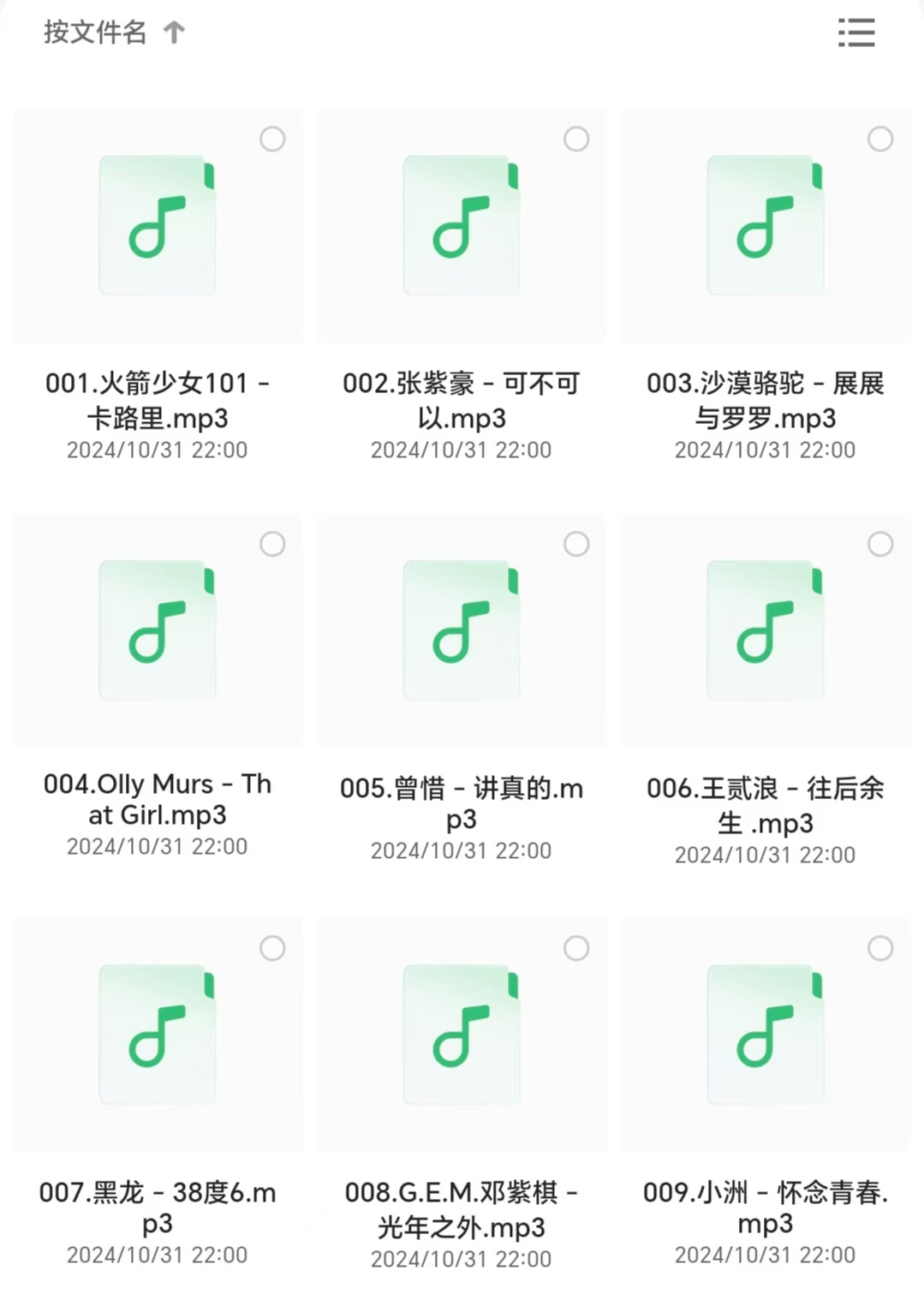
Task: Open 006.王贰浪 - 往后余生.mp3
Action: click(766, 631)
